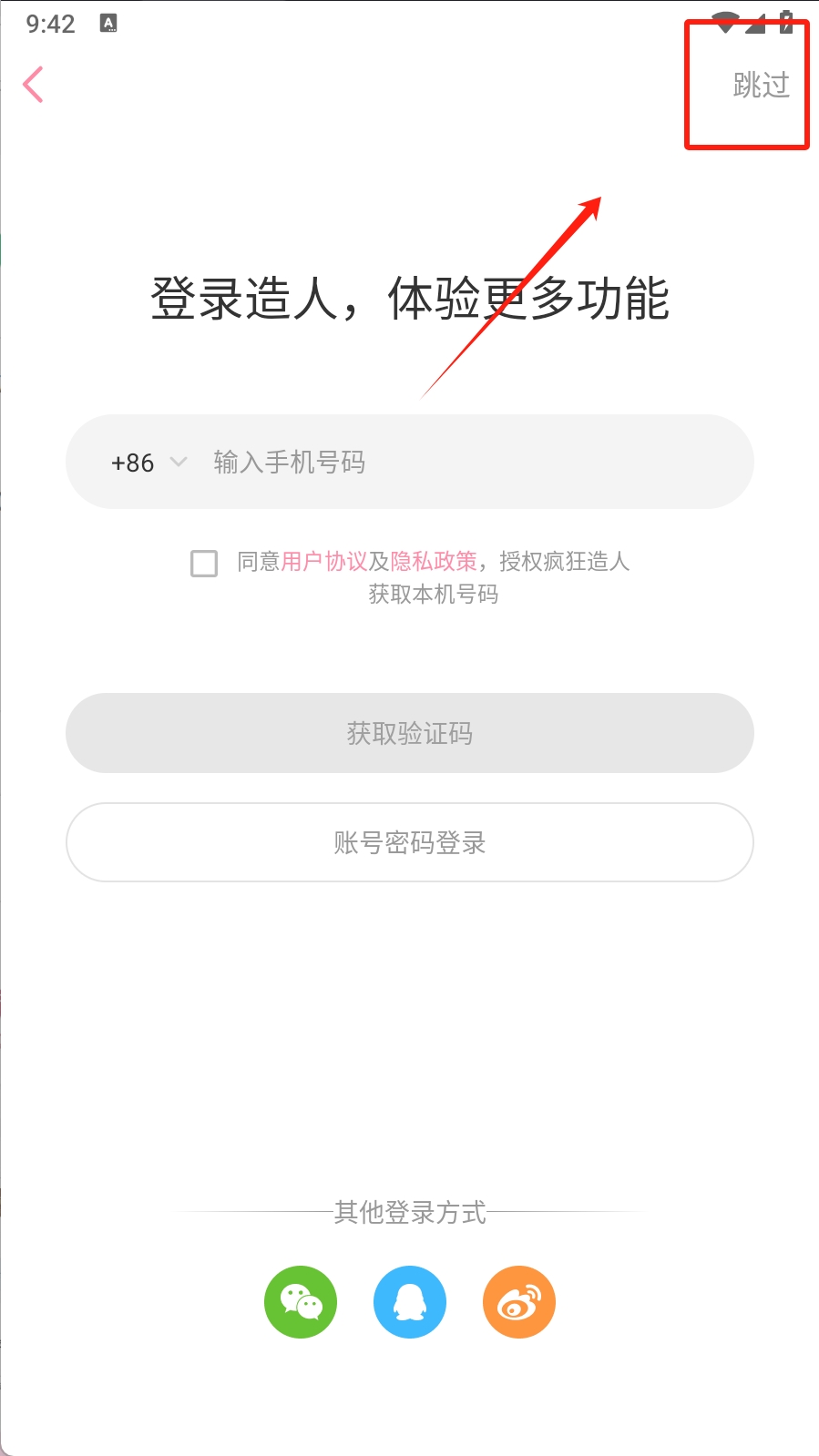819x1456 pixels.
Task: Check the agreement checkbox
Action: [x=204, y=563]
